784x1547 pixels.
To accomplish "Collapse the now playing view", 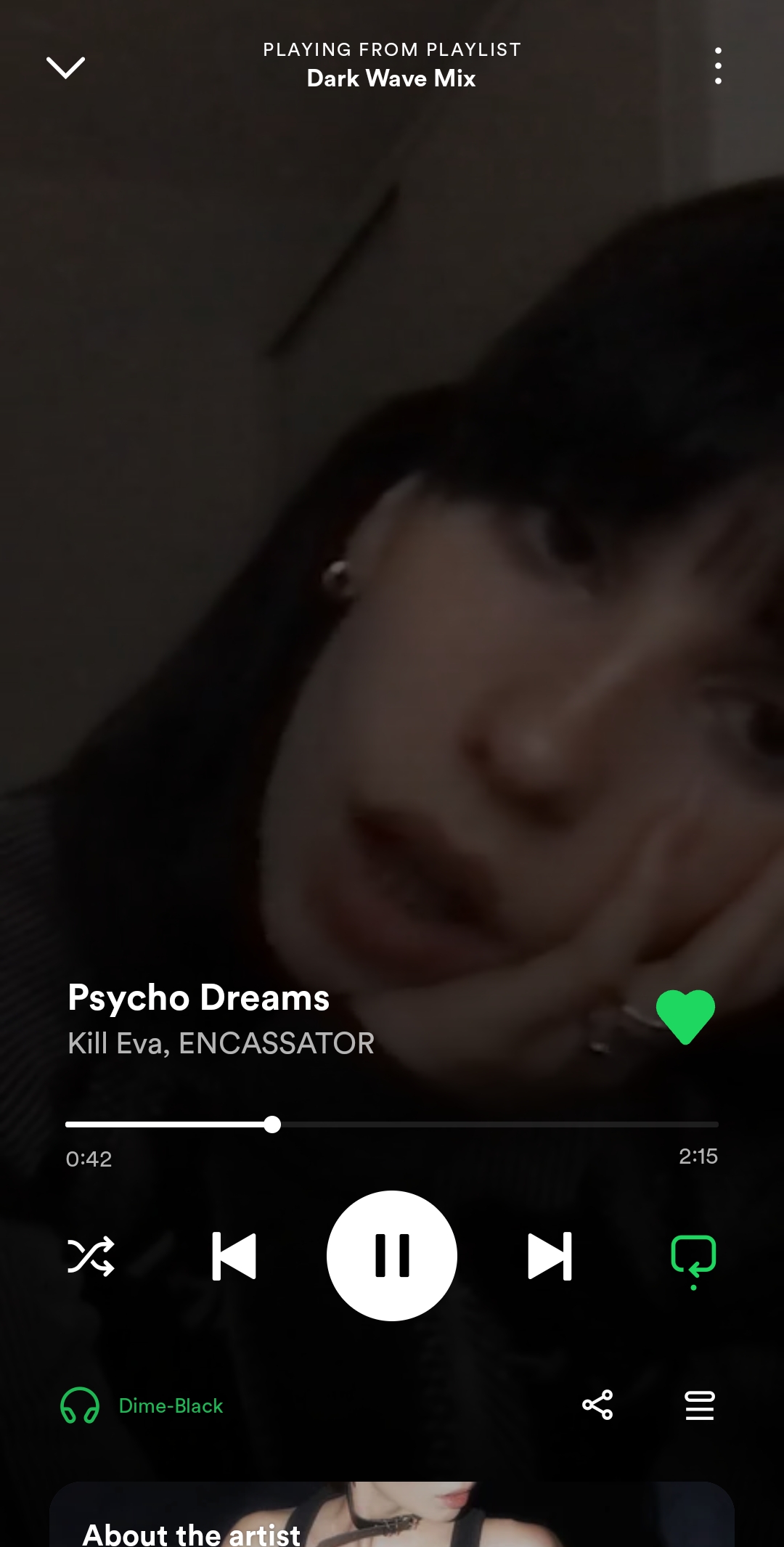I will pos(65,68).
